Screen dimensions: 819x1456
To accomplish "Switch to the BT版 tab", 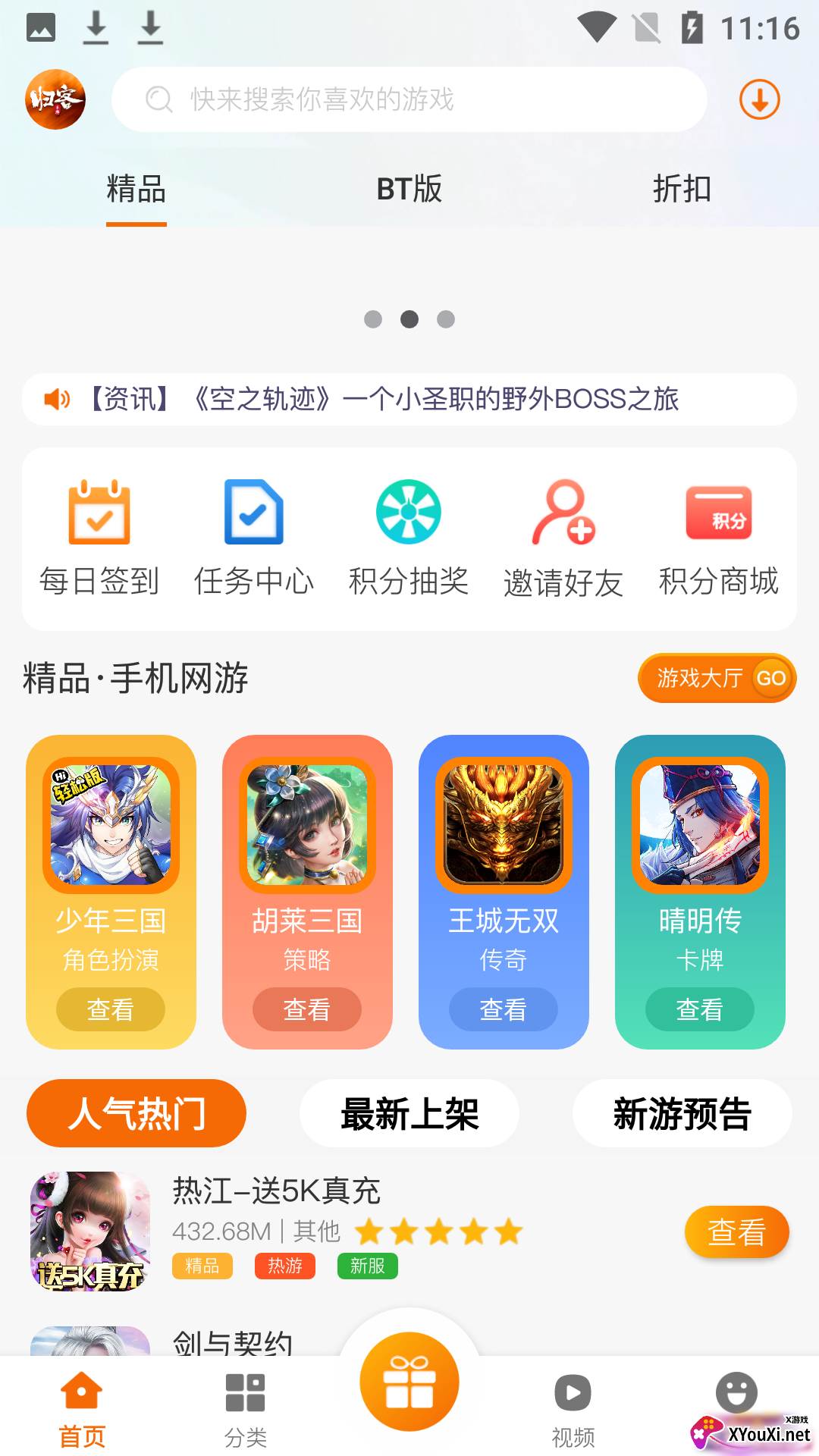I will pyautogui.click(x=409, y=189).
